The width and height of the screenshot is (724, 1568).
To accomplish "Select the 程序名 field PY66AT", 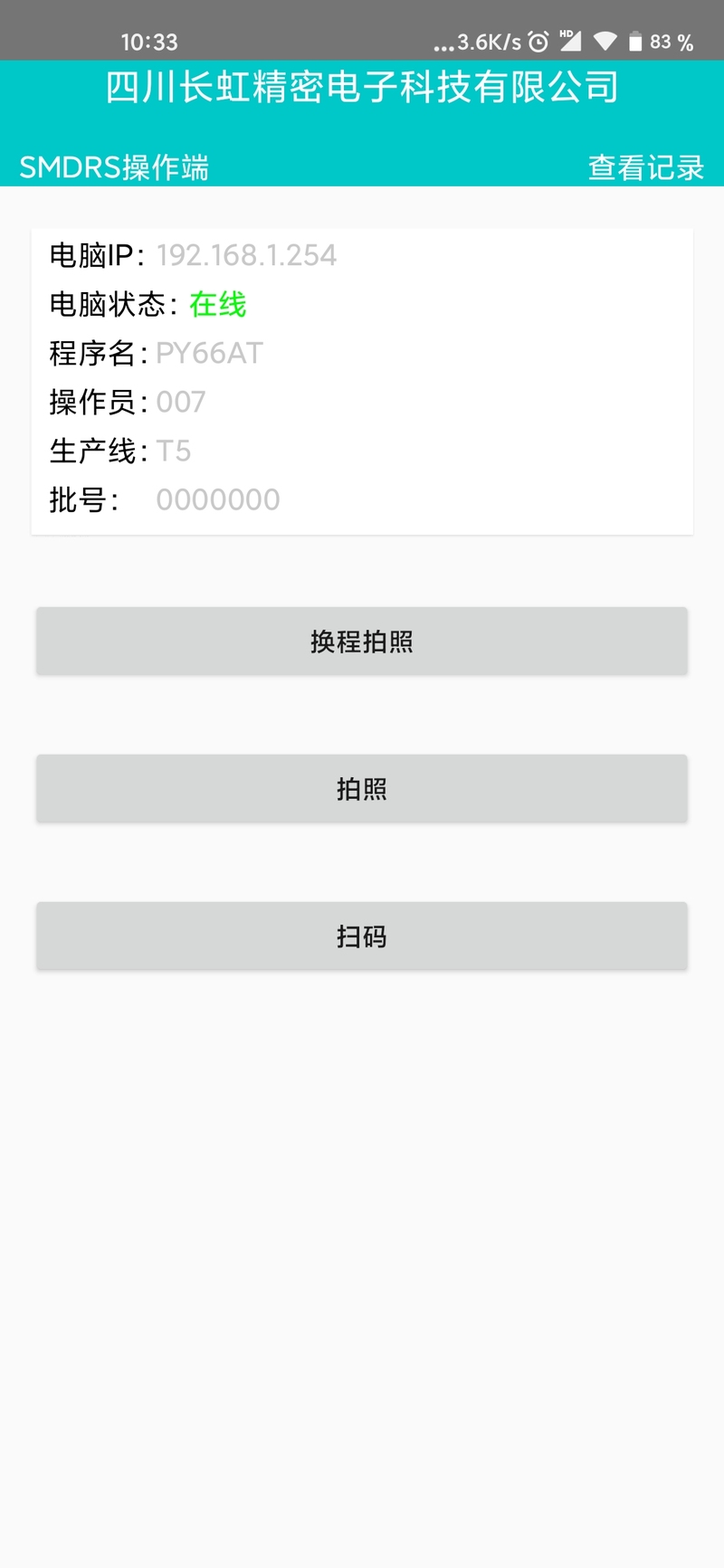I will (x=209, y=353).
